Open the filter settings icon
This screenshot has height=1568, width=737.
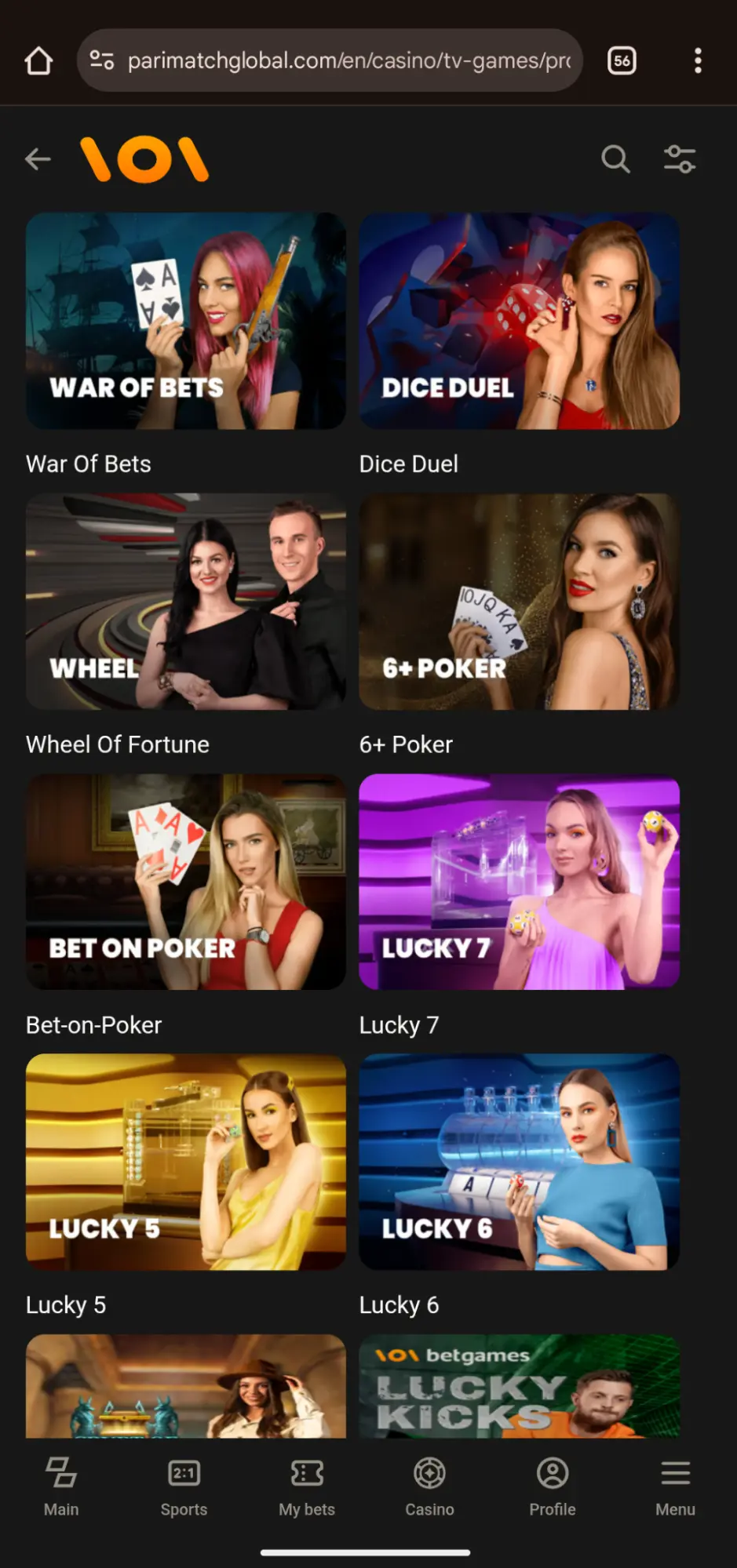(680, 159)
